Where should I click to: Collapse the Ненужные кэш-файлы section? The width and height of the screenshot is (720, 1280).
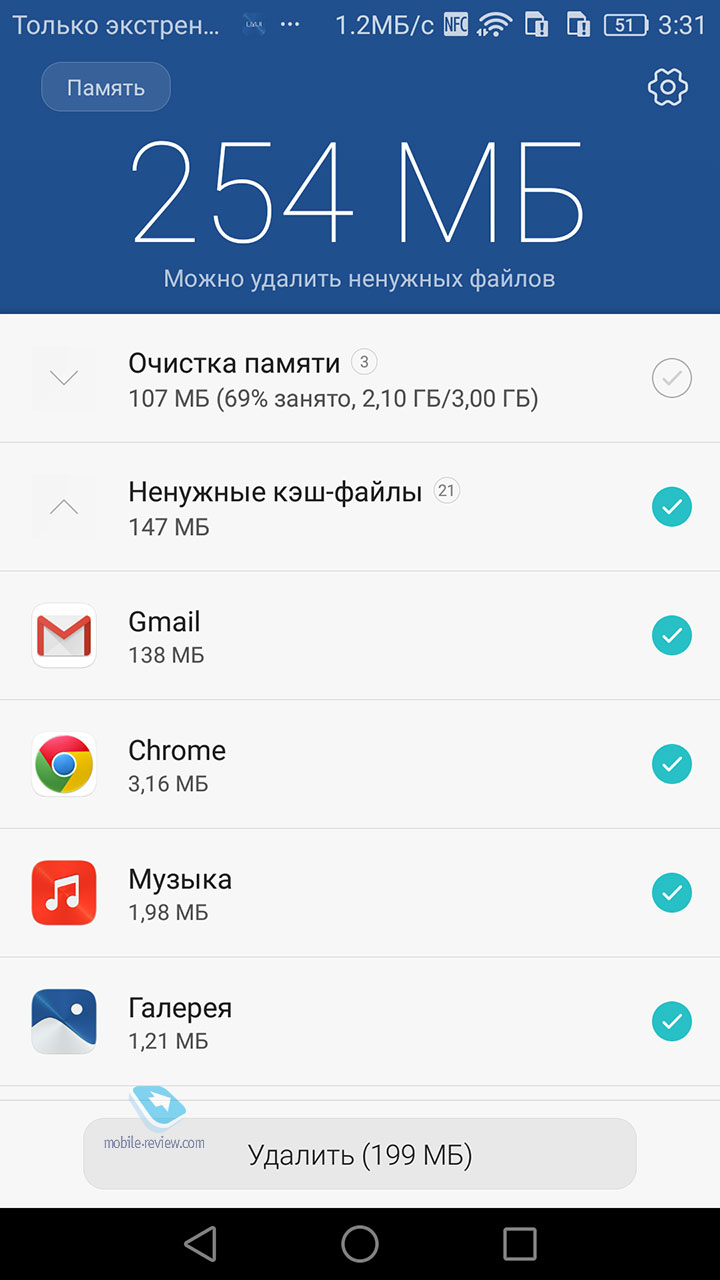pyautogui.click(x=64, y=507)
